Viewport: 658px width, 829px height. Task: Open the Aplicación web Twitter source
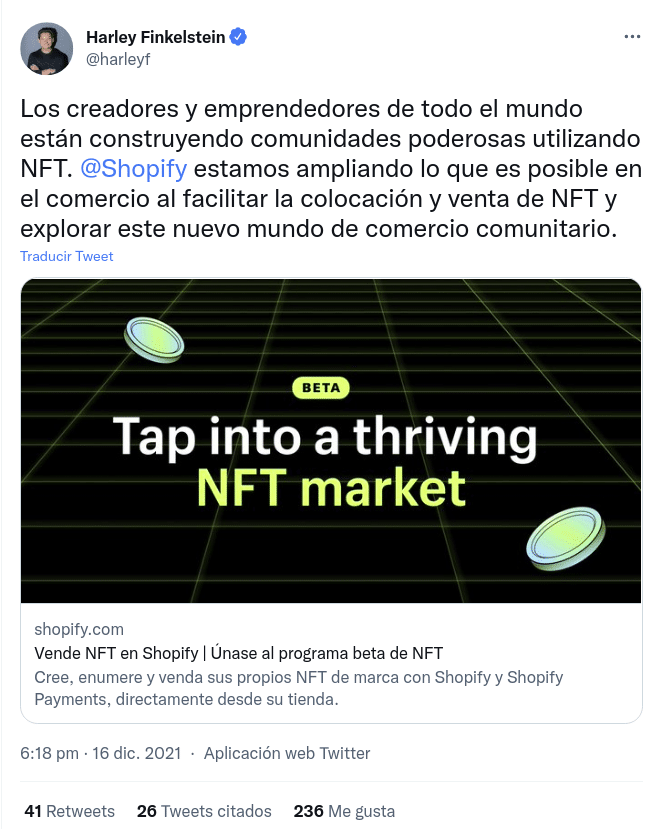tap(287, 753)
